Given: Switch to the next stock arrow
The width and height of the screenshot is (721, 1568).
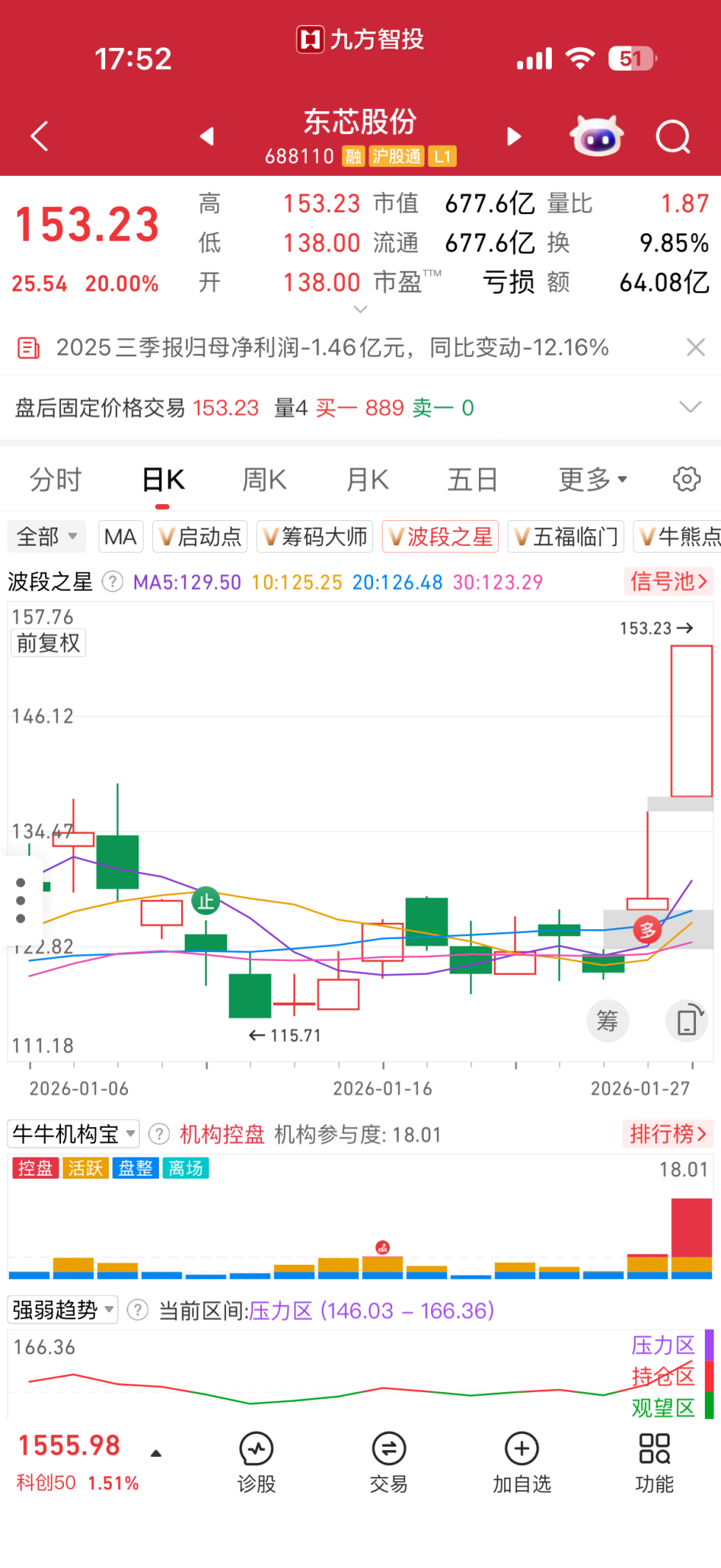Looking at the screenshot, I should pos(514,136).
